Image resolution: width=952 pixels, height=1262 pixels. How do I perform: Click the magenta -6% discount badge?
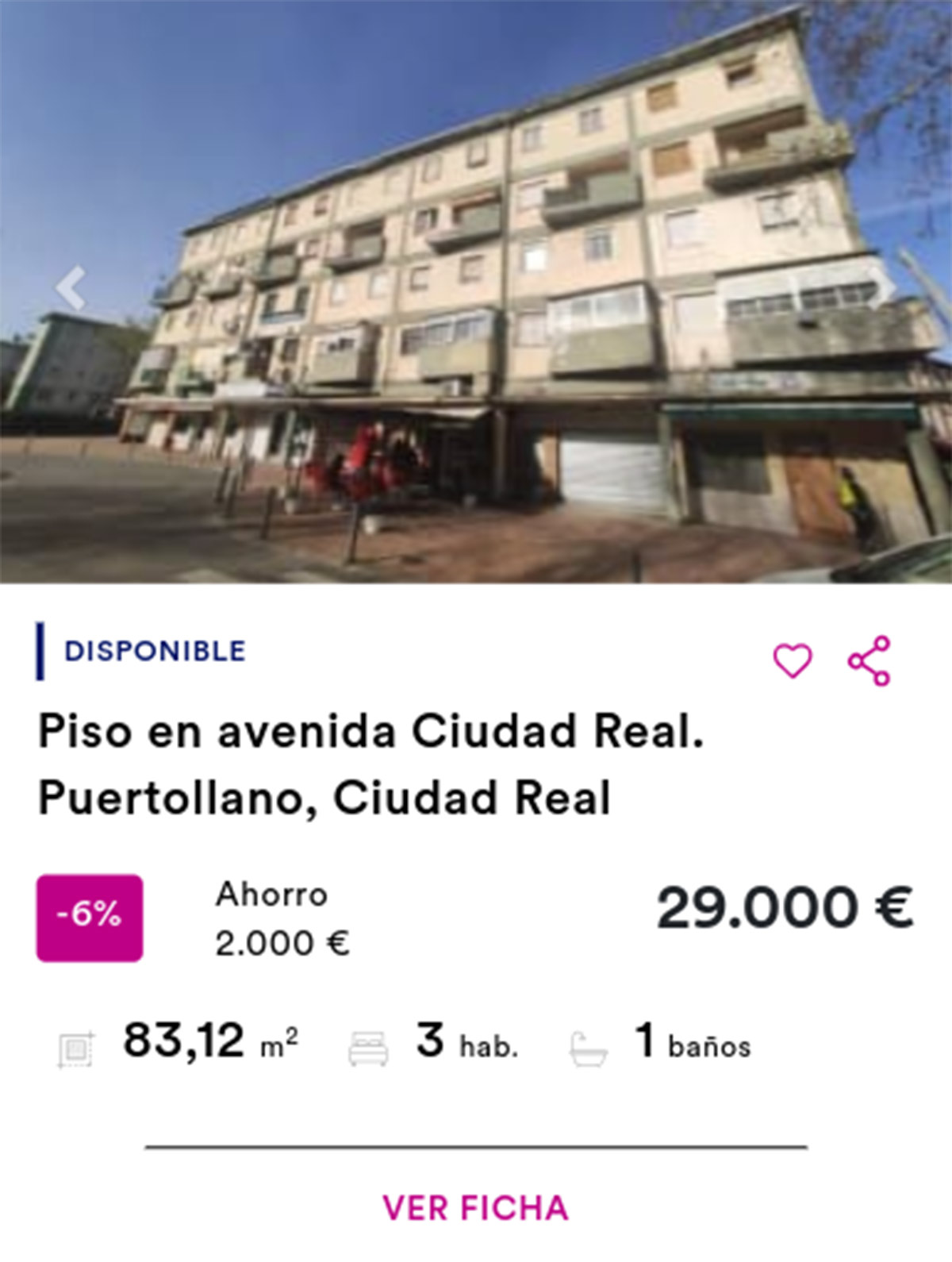(x=89, y=914)
